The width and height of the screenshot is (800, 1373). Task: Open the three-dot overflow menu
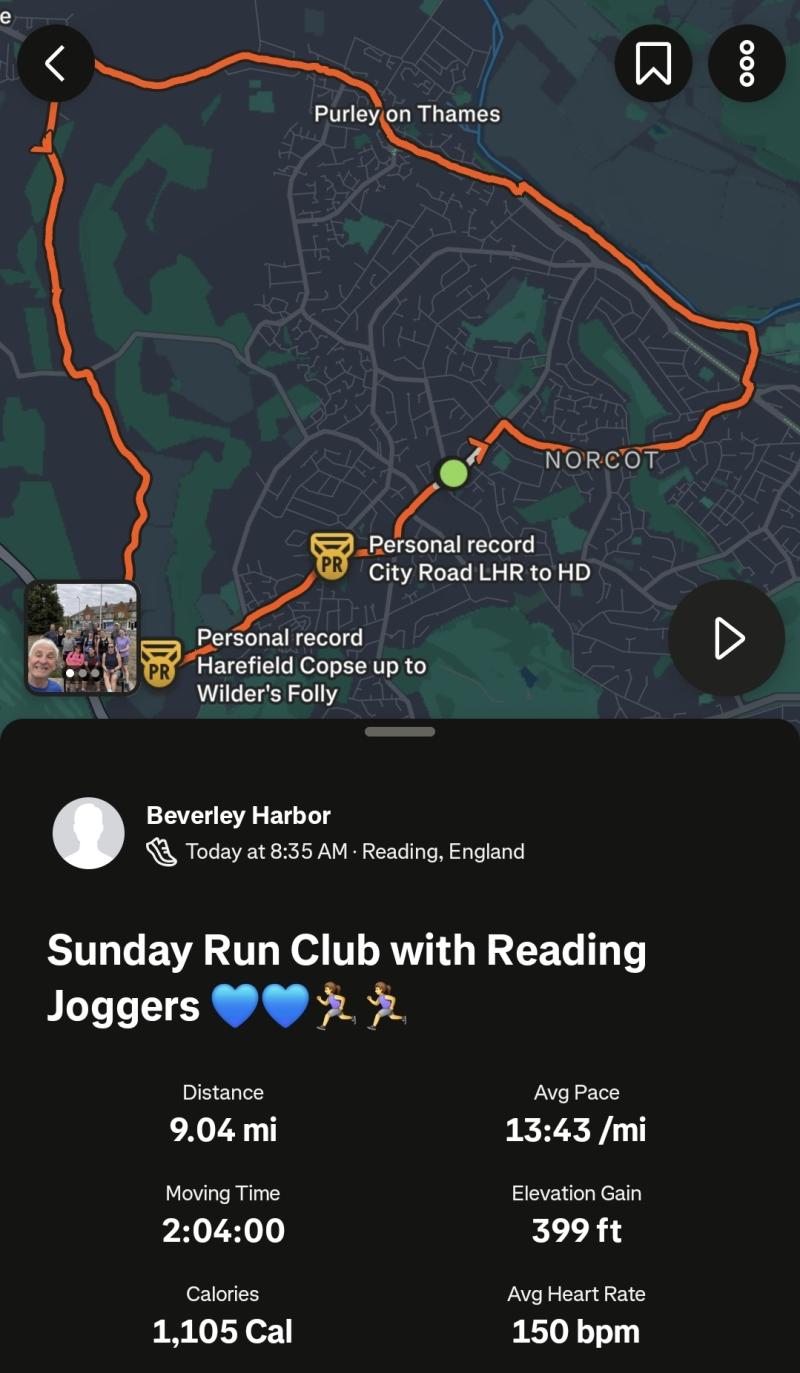tap(746, 63)
